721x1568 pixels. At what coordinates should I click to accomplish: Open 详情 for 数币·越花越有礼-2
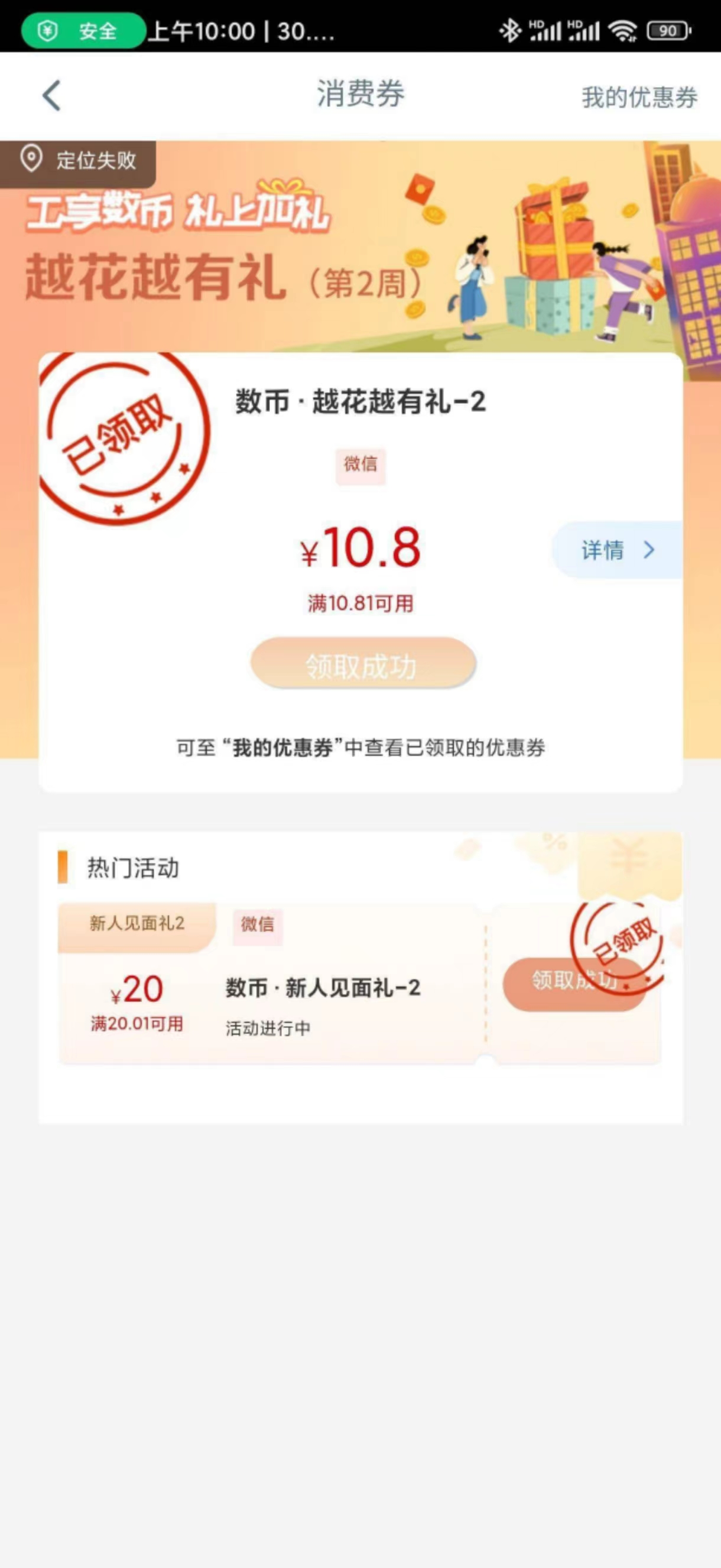coord(617,550)
